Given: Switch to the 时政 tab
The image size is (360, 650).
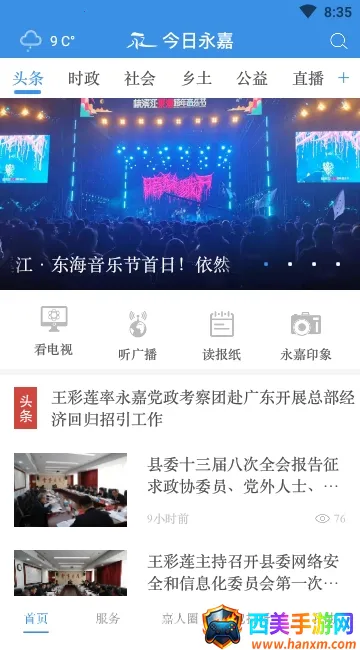Looking at the screenshot, I should [84, 78].
